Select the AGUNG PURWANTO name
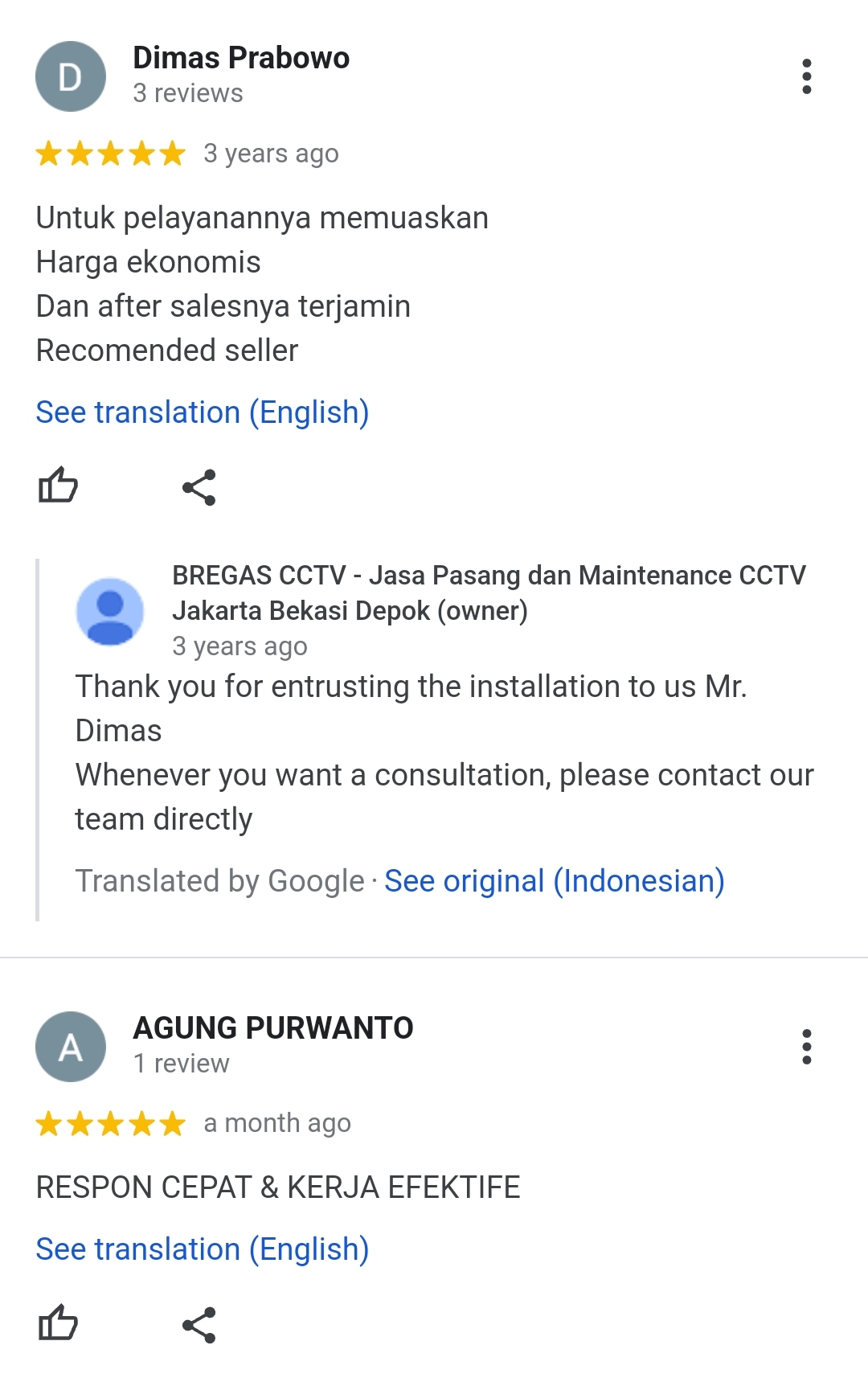Screen dimensions: 868x1382 pos(272,1027)
